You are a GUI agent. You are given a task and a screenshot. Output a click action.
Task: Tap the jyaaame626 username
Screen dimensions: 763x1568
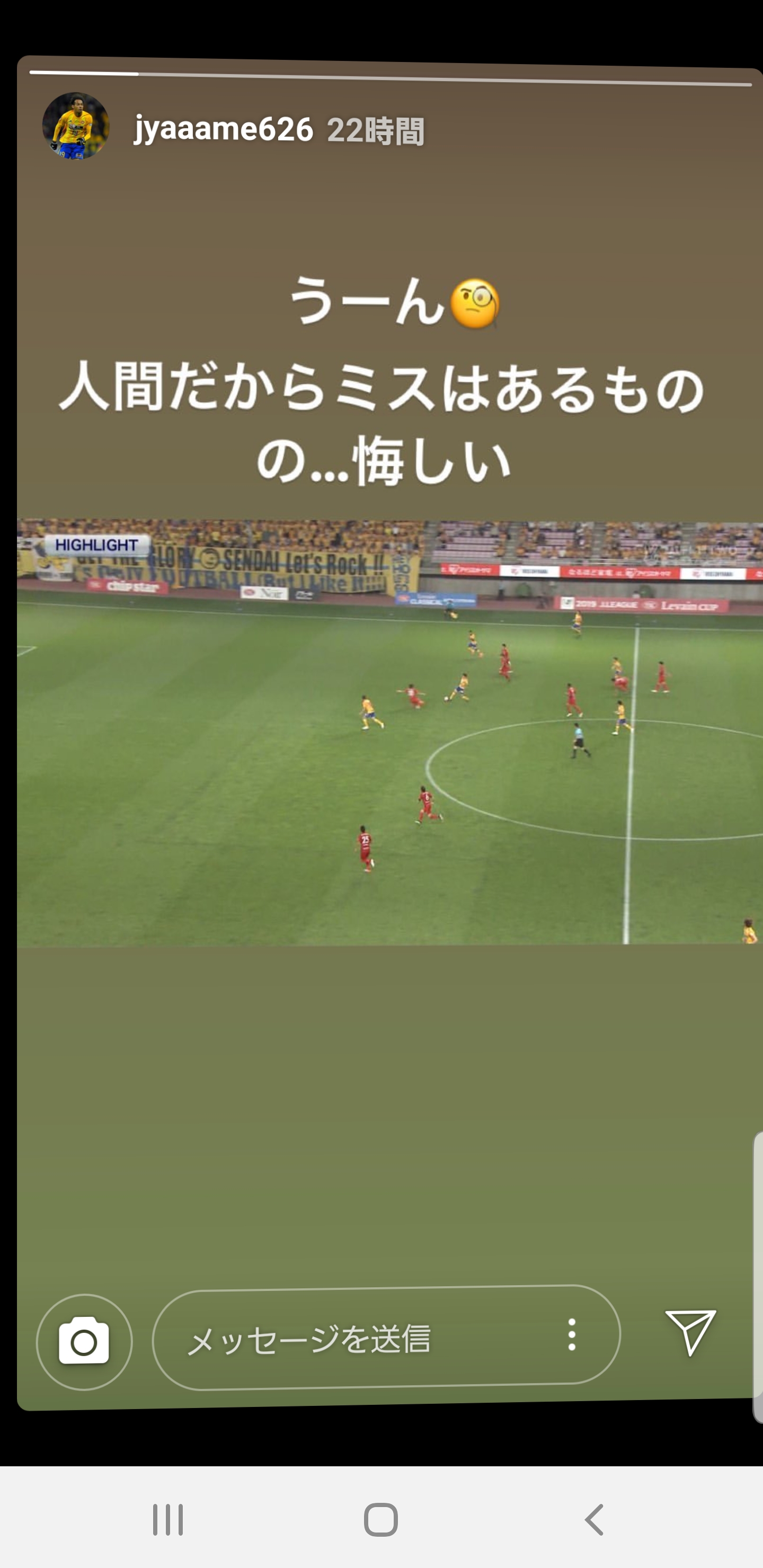[x=224, y=129]
